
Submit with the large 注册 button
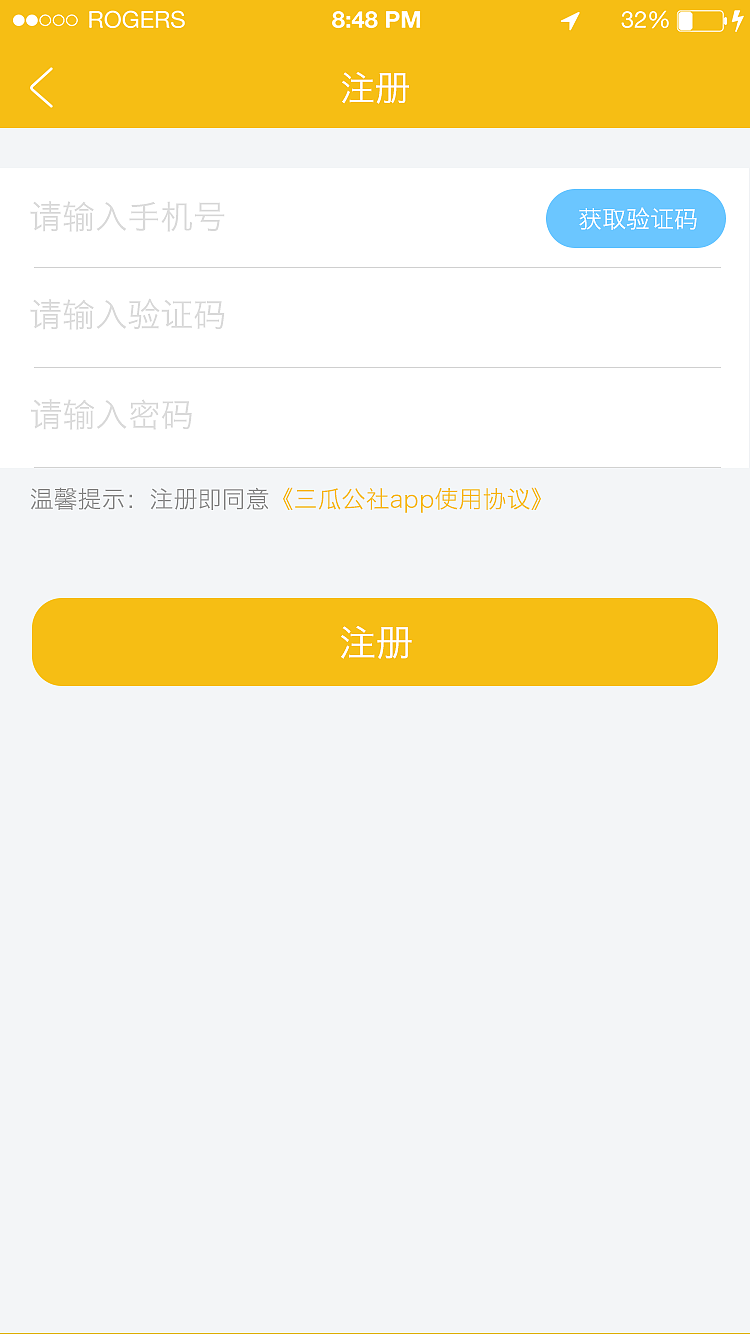click(375, 642)
